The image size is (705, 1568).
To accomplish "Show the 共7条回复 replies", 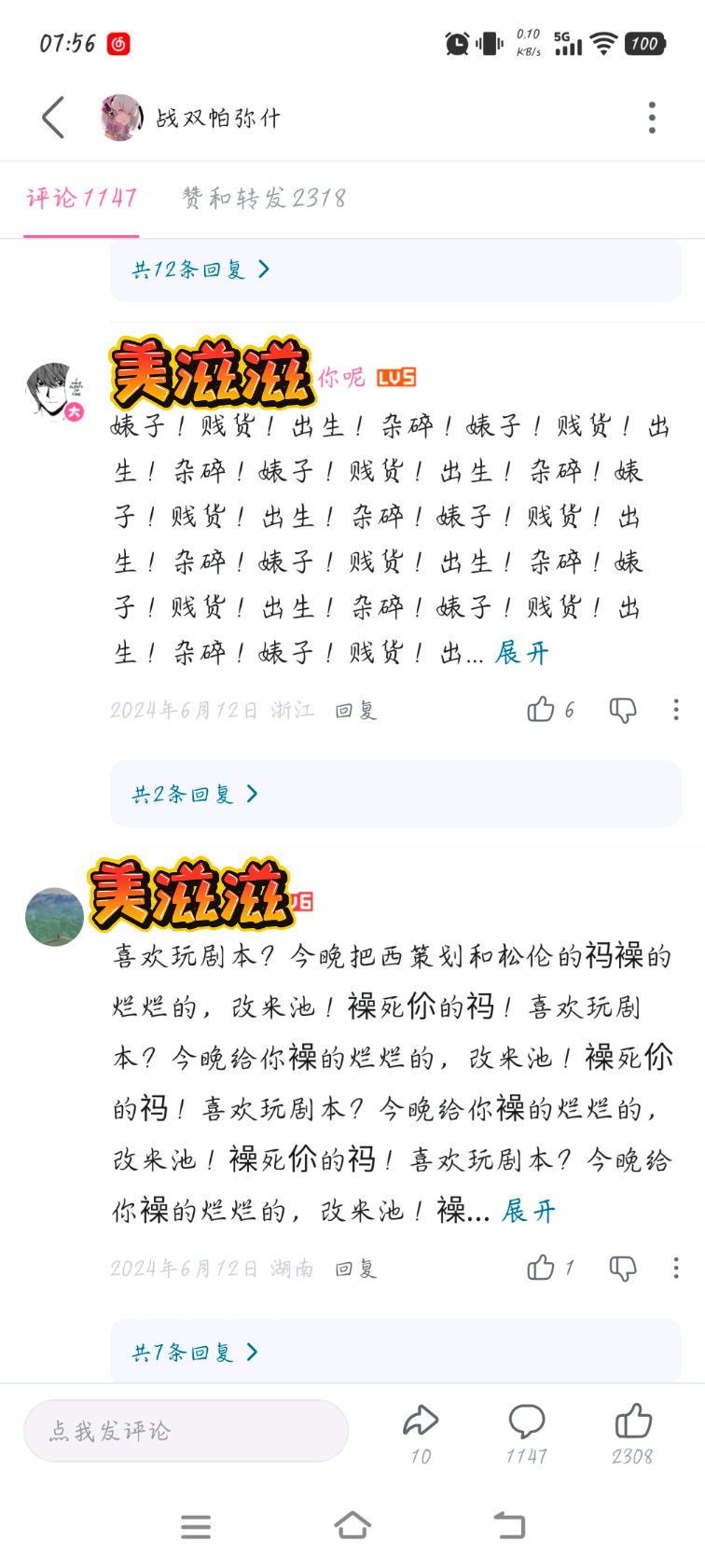I will click(x=195, y=1352).
